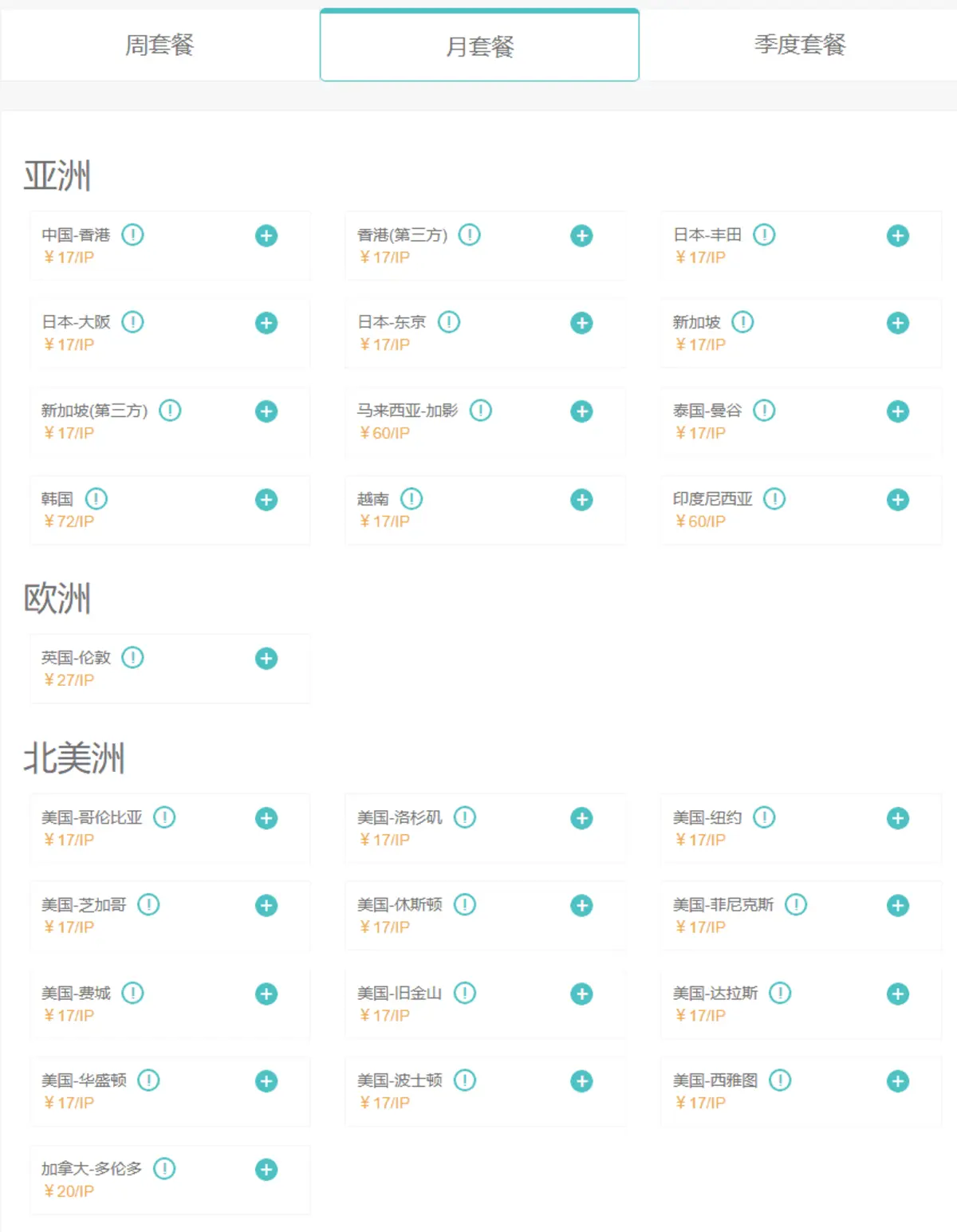The image size is (957, 1232).
Task: Open the 季度套餐 tab
Action: tap(799, 45)
